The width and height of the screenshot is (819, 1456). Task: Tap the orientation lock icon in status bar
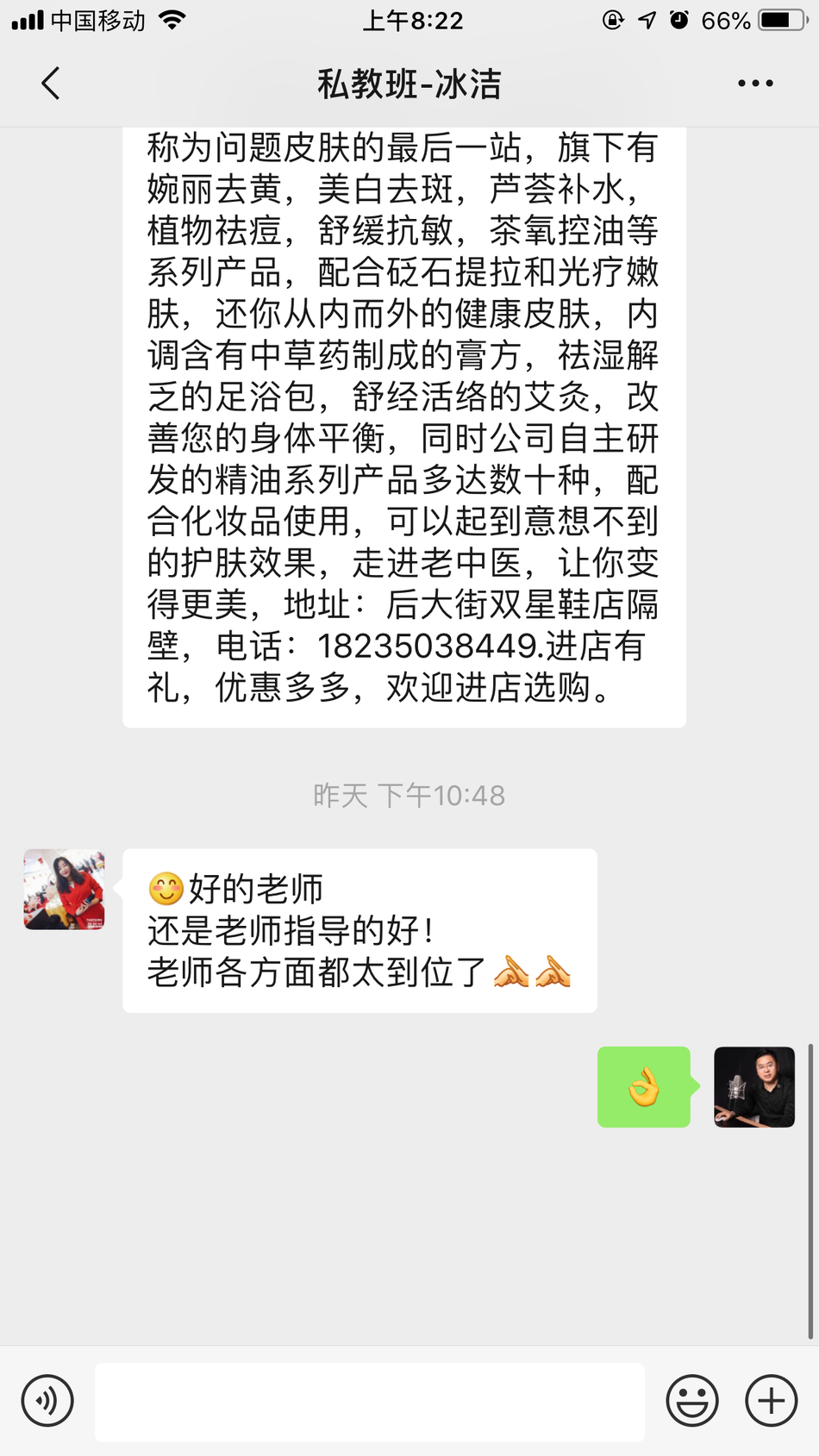click(614, 21)
